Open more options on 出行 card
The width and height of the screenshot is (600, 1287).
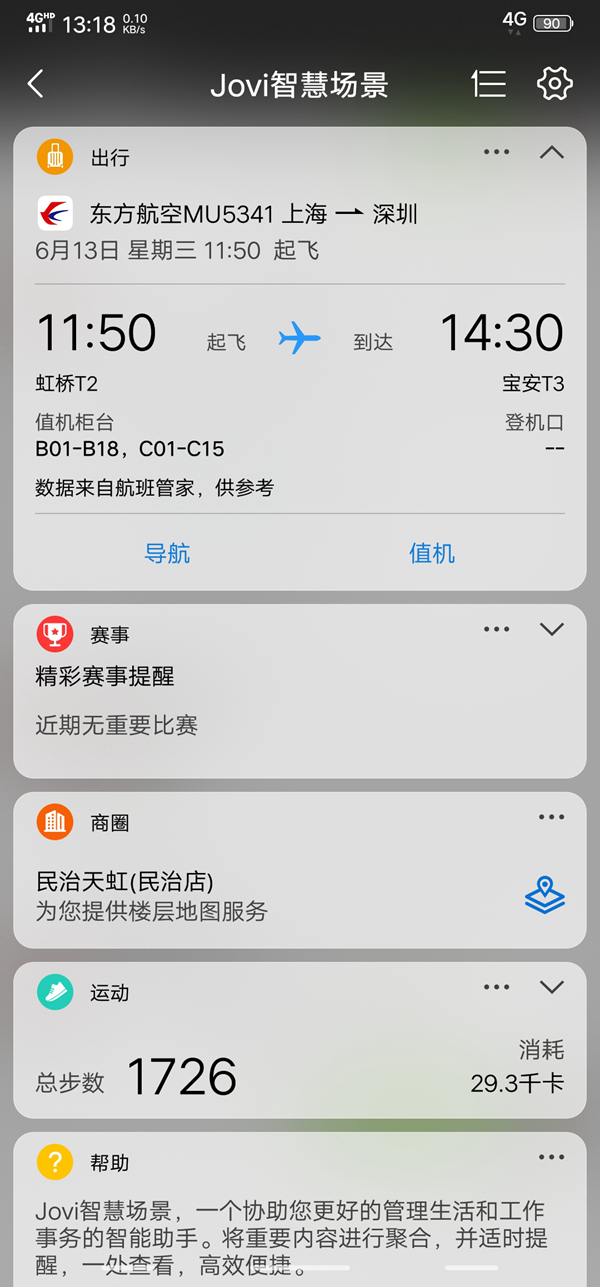tap(497, 153)
